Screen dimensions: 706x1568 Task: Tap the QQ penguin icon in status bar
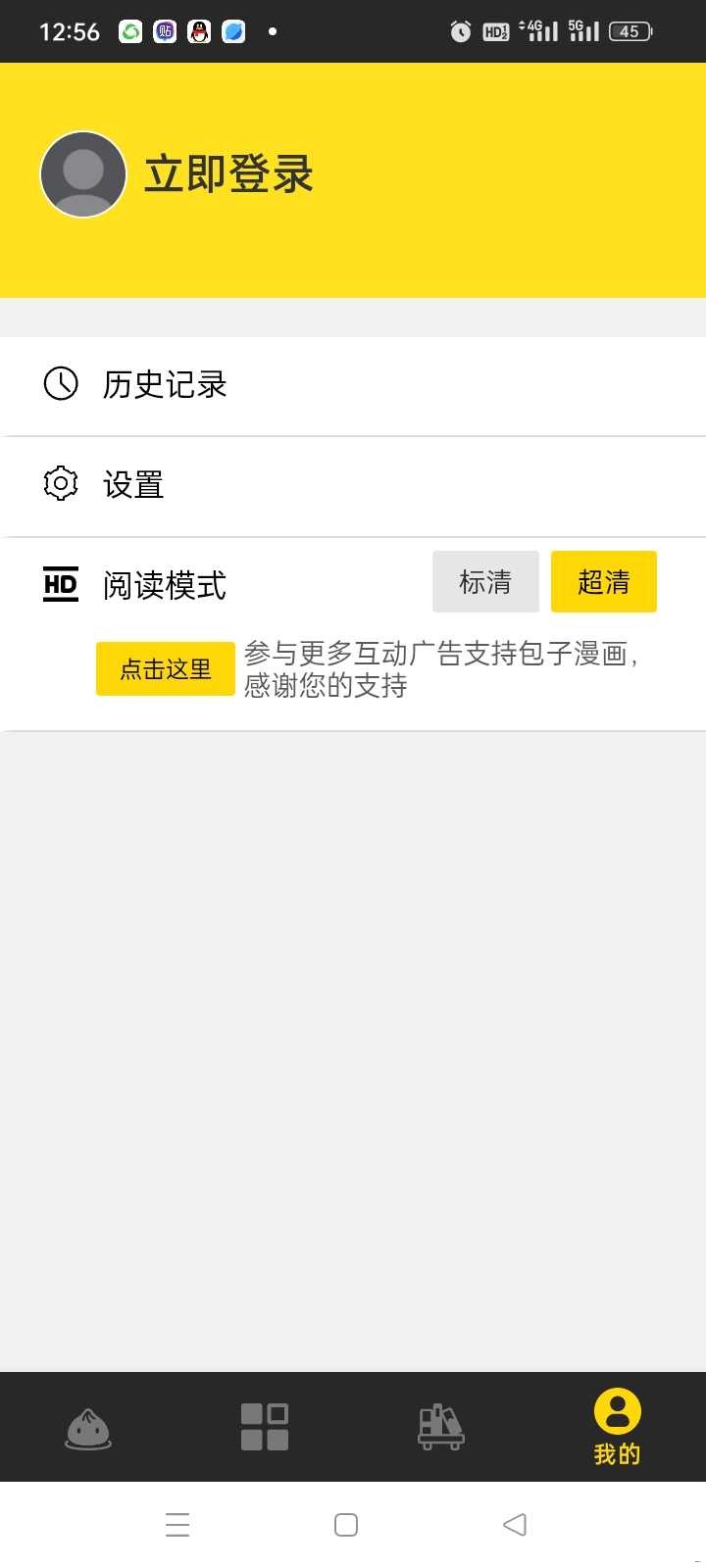coord(198,30)
